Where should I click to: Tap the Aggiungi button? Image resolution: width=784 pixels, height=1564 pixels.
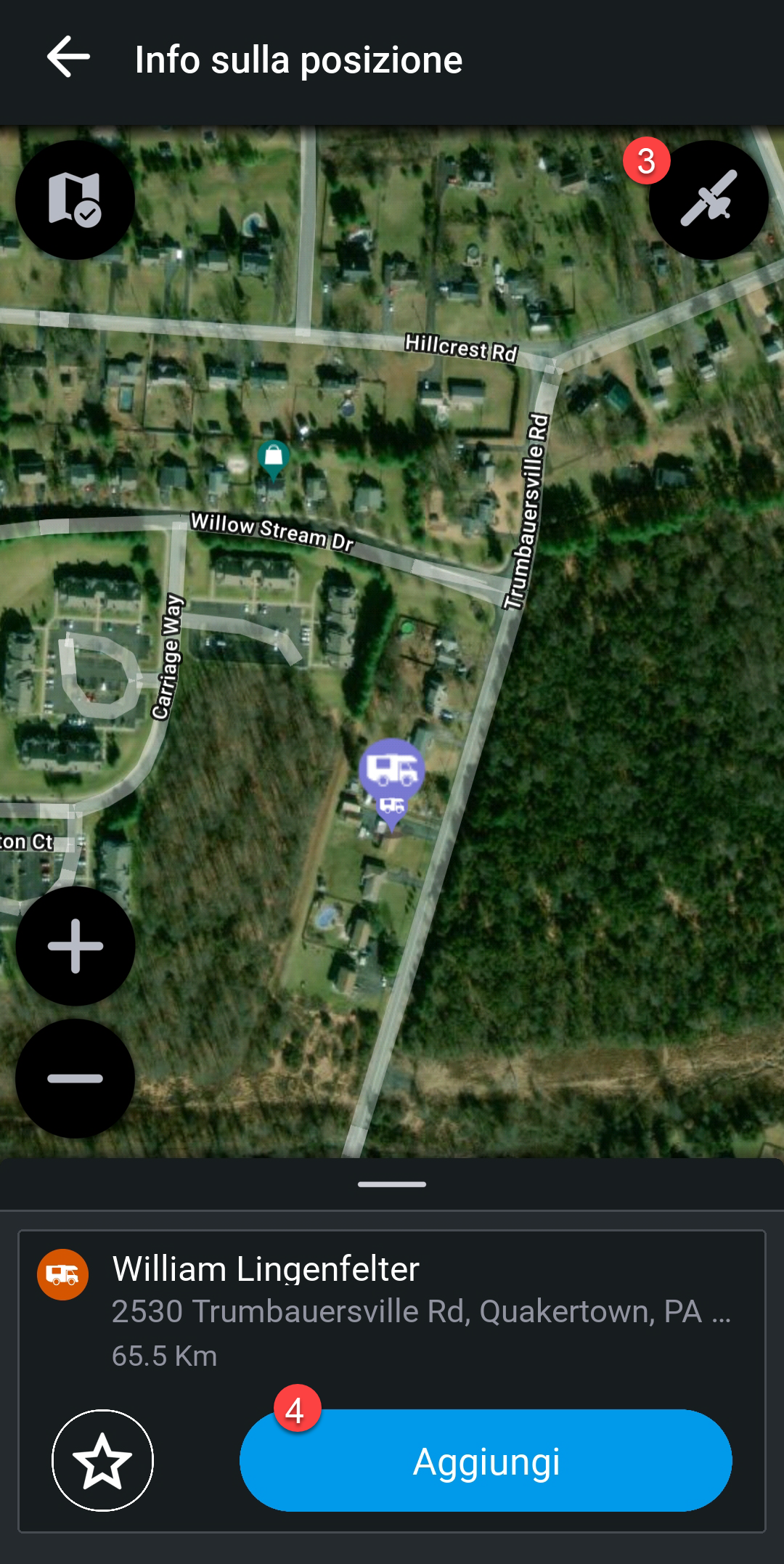click(486, 1460)
